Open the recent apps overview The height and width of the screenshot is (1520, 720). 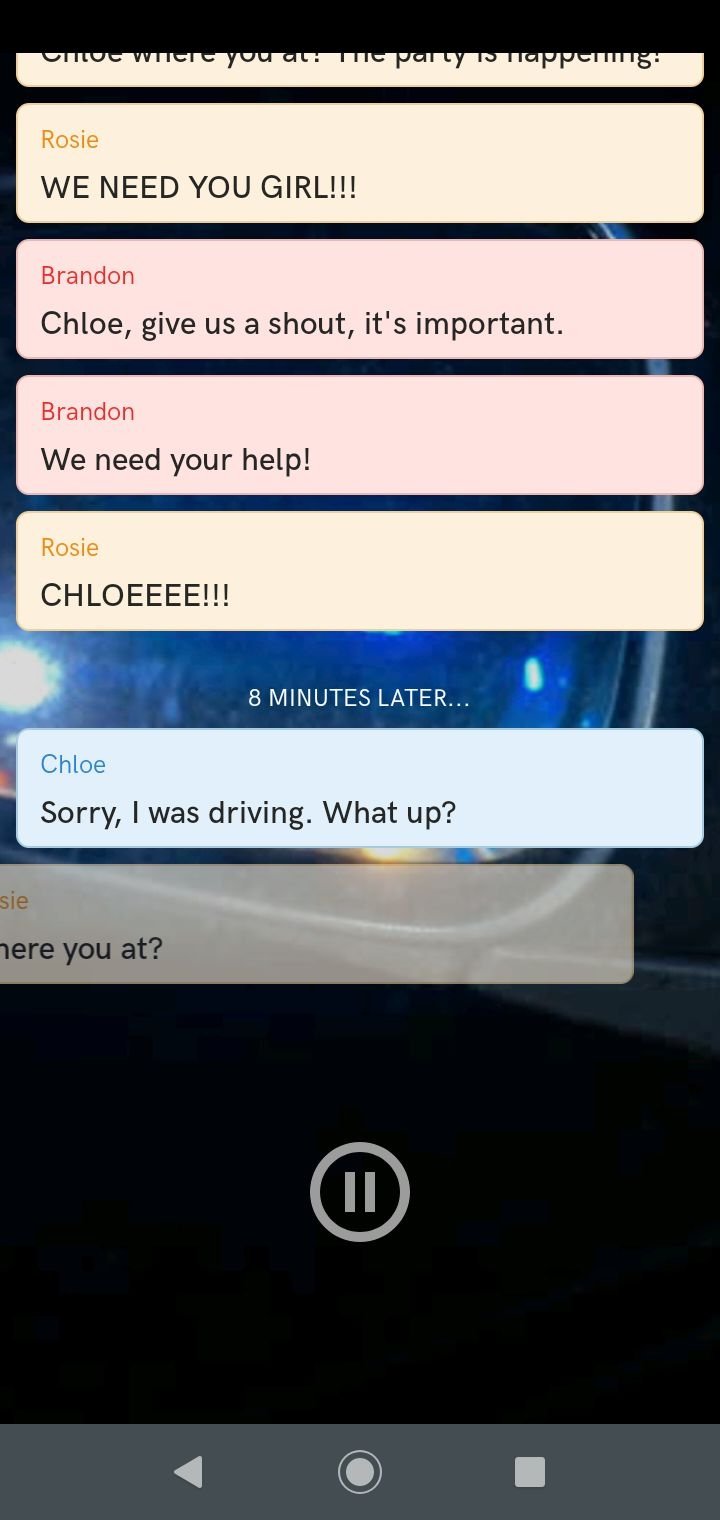(529, 1472)
